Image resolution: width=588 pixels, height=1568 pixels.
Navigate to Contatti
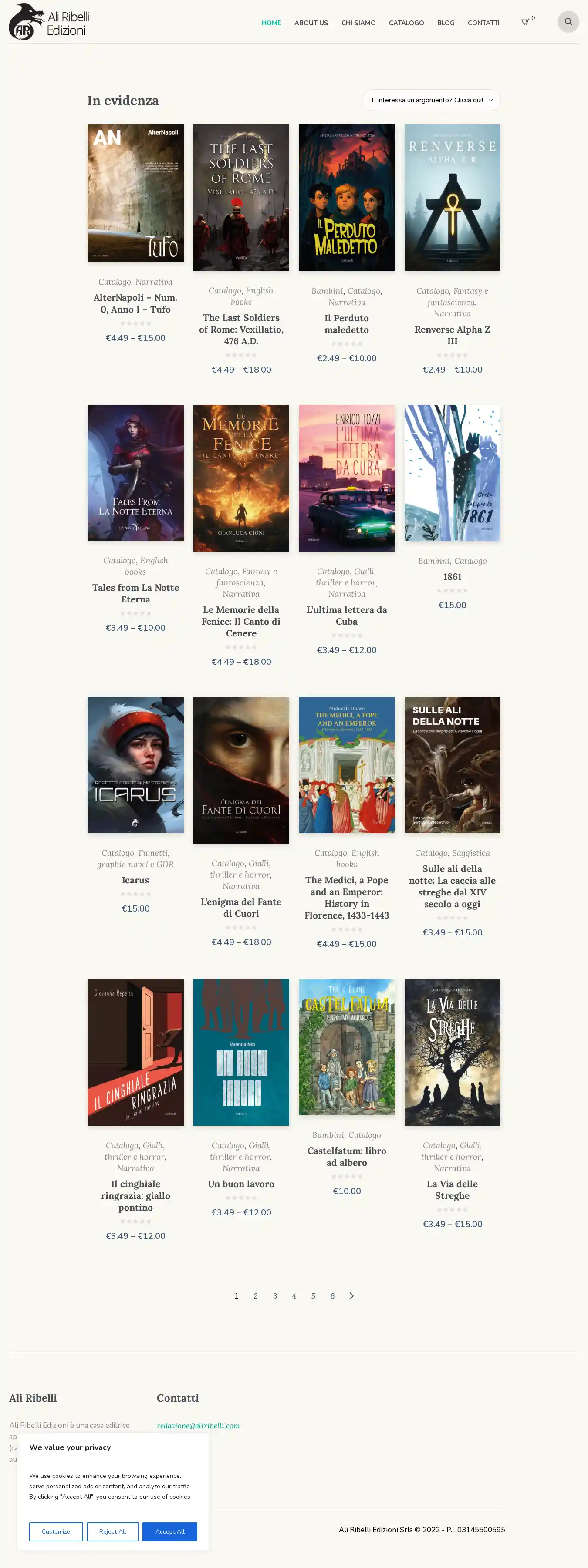(483, 23)
